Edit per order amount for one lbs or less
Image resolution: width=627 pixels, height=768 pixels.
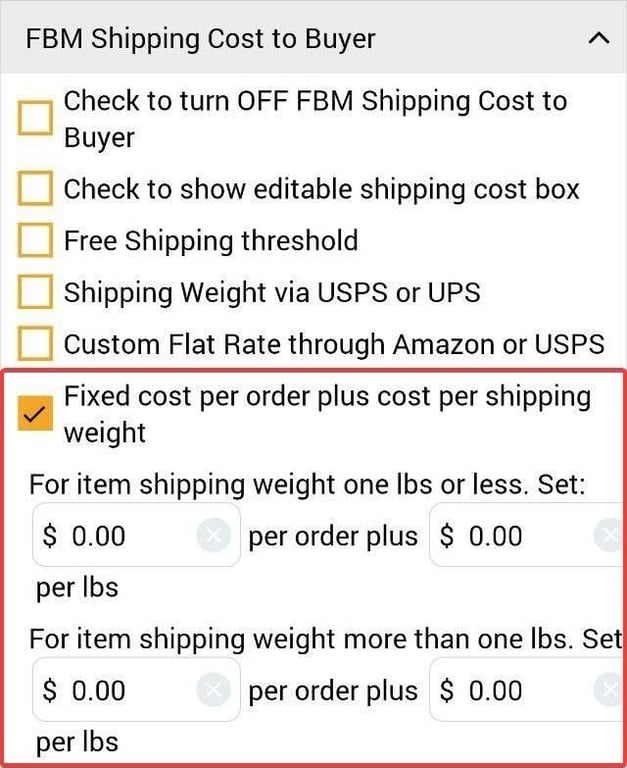tap(120, 537)
